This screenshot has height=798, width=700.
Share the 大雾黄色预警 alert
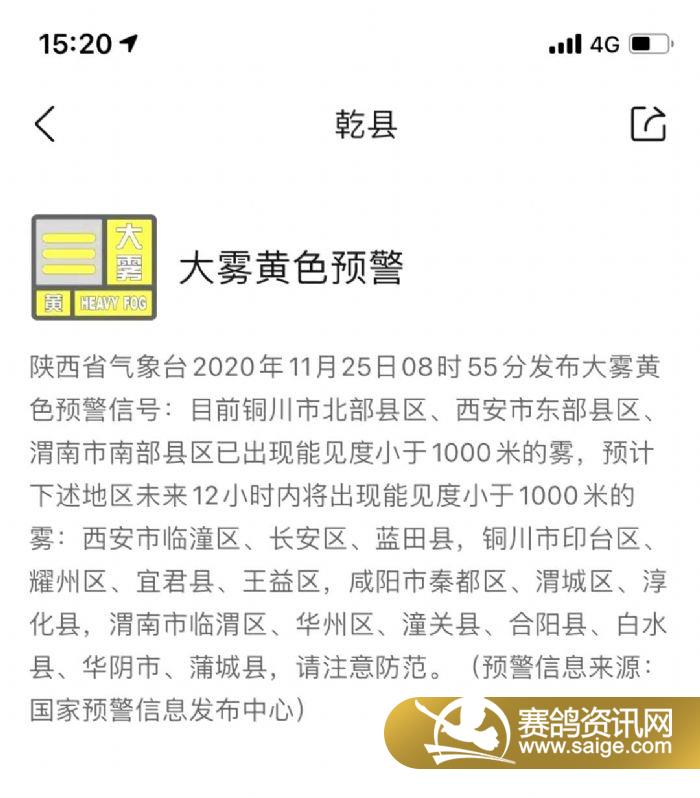click(648, 124)
